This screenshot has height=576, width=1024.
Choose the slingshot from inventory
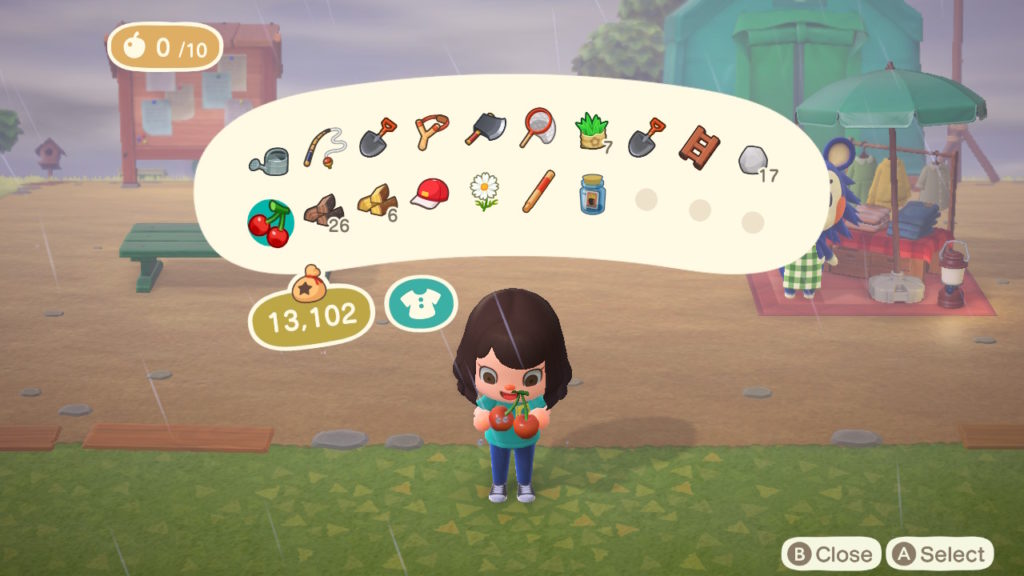click(x=430, y=131)
